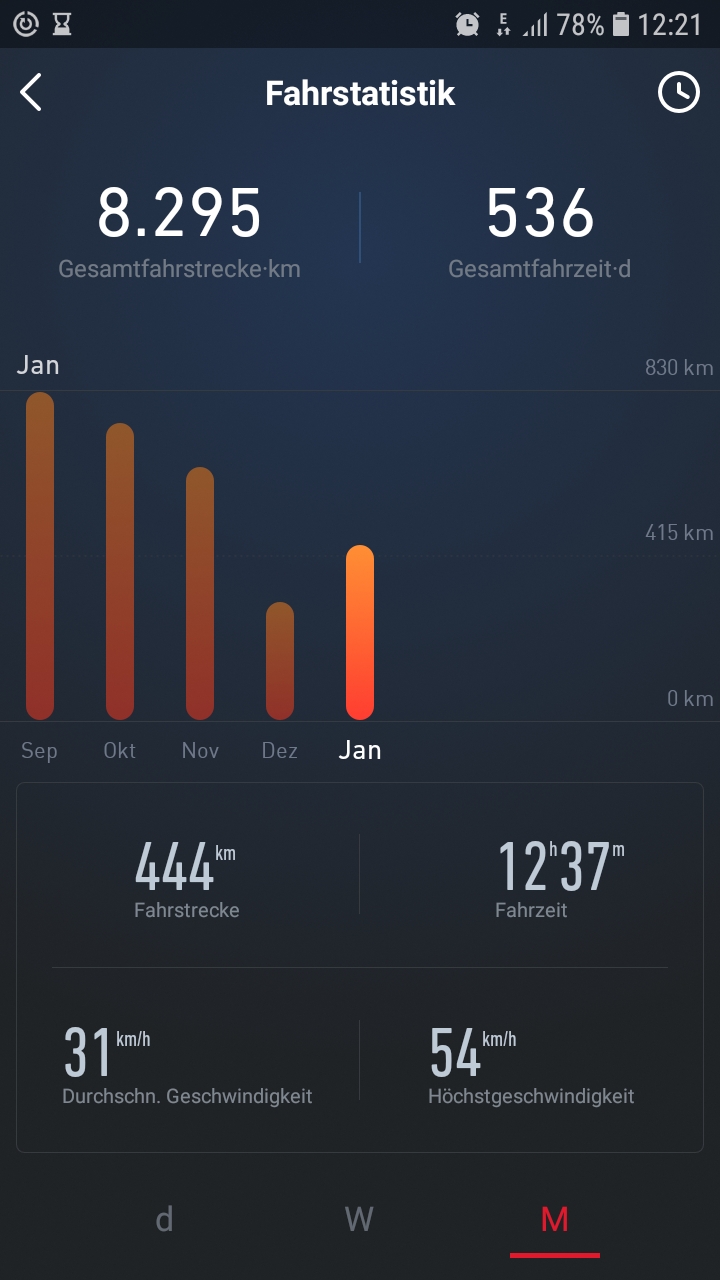Select the Sep bar in the chart

coord(40,556)
